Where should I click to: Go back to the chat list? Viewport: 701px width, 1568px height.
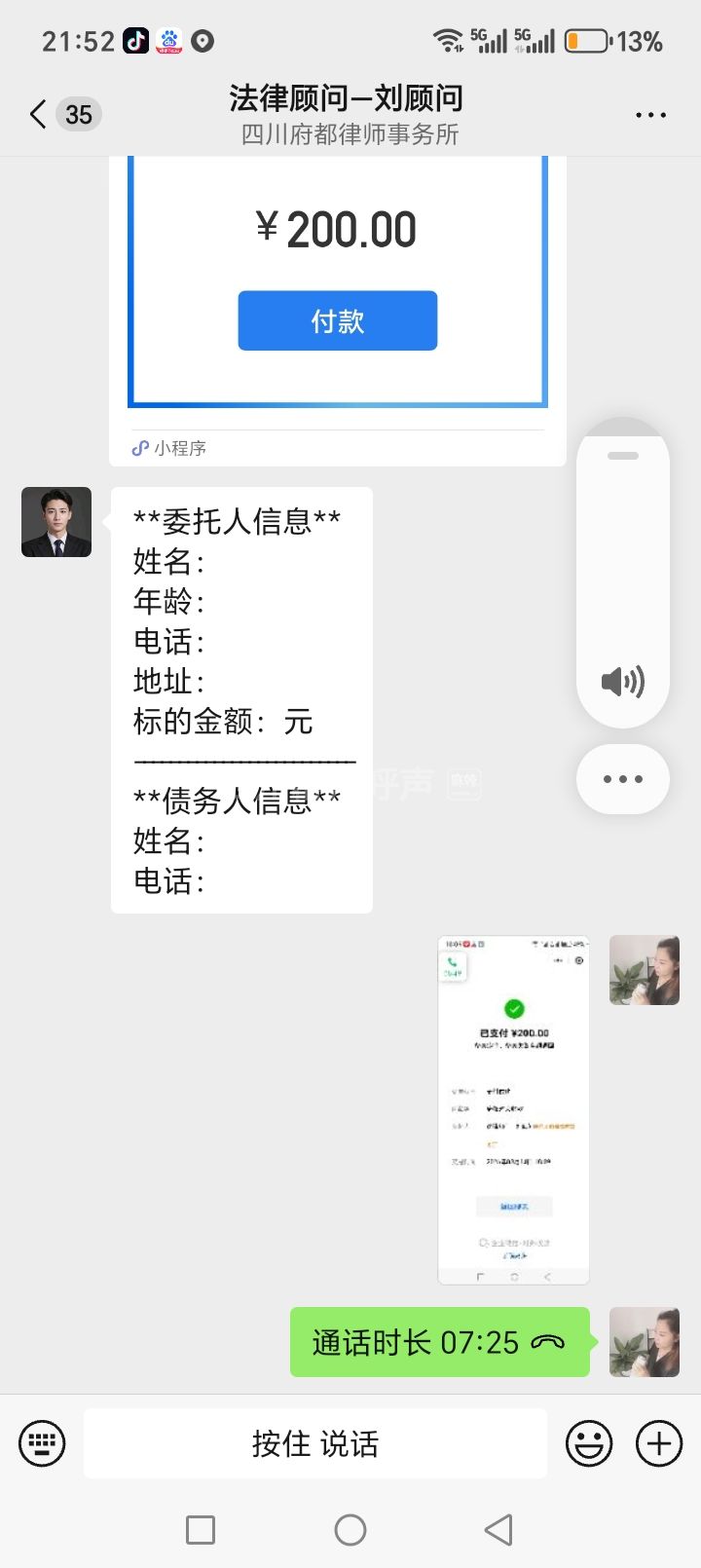[x=39, y=115]
